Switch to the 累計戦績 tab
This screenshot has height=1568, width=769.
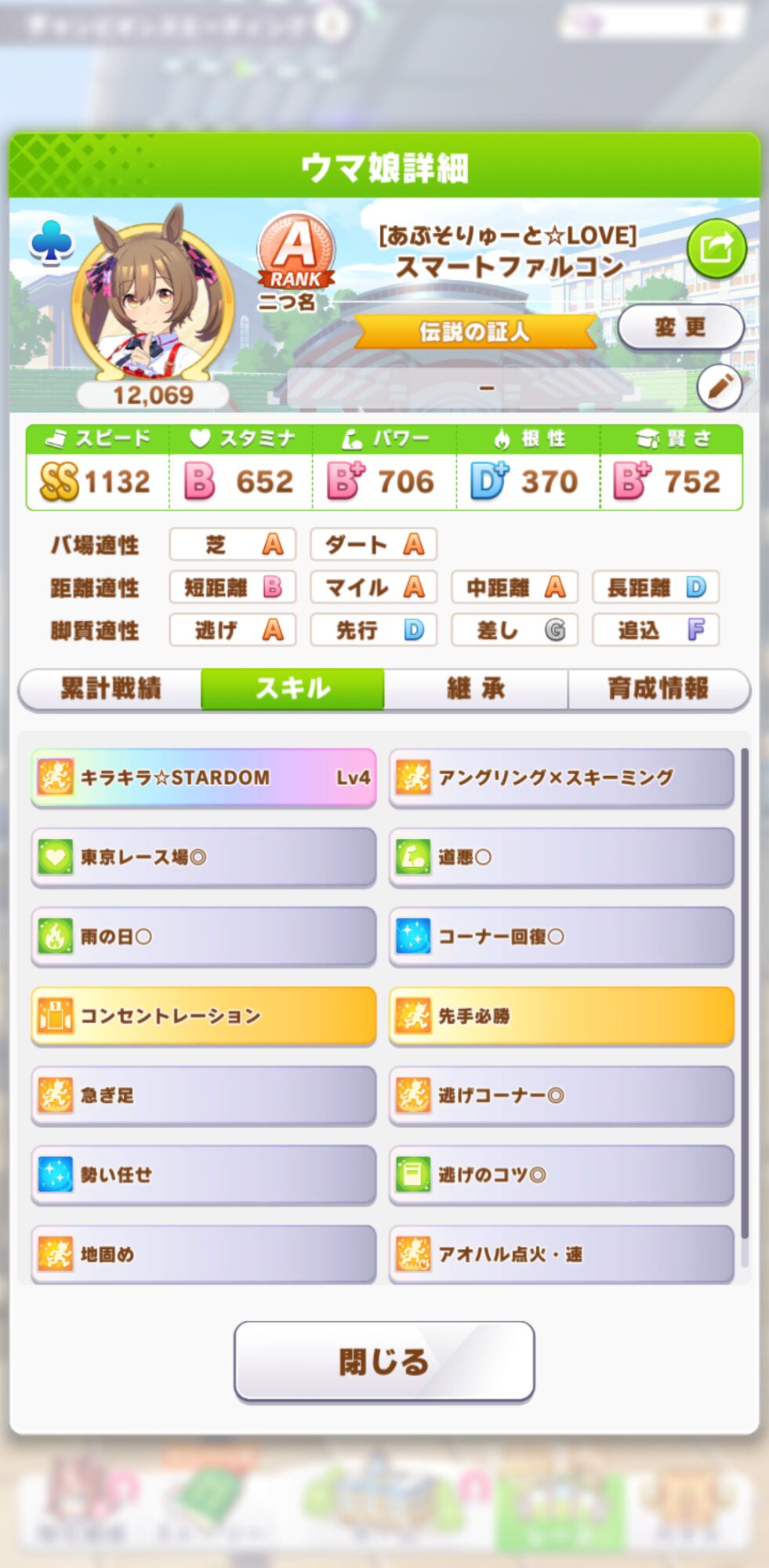coord(111,689)
